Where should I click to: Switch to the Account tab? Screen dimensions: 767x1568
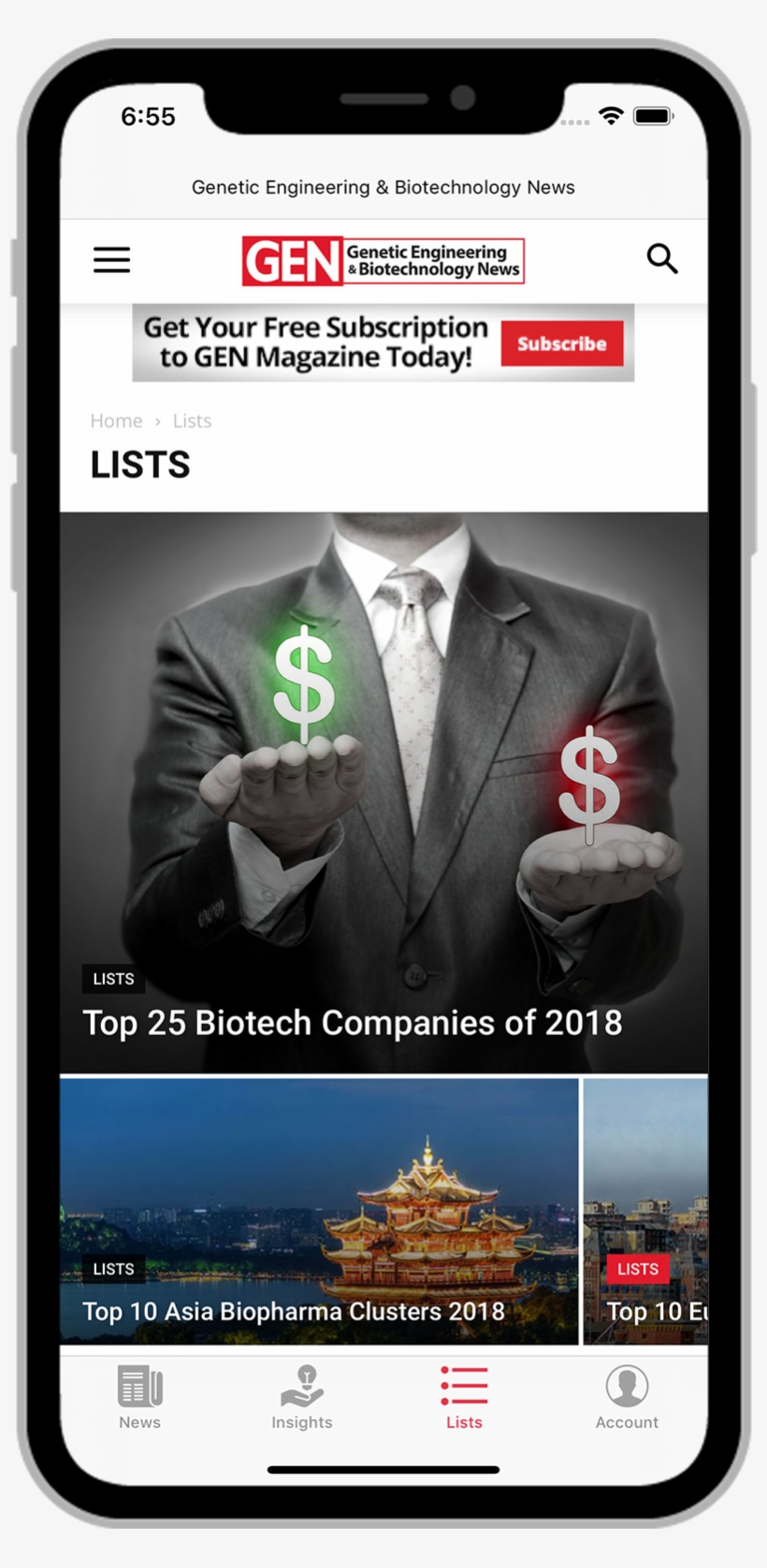tap(627, 1398)
